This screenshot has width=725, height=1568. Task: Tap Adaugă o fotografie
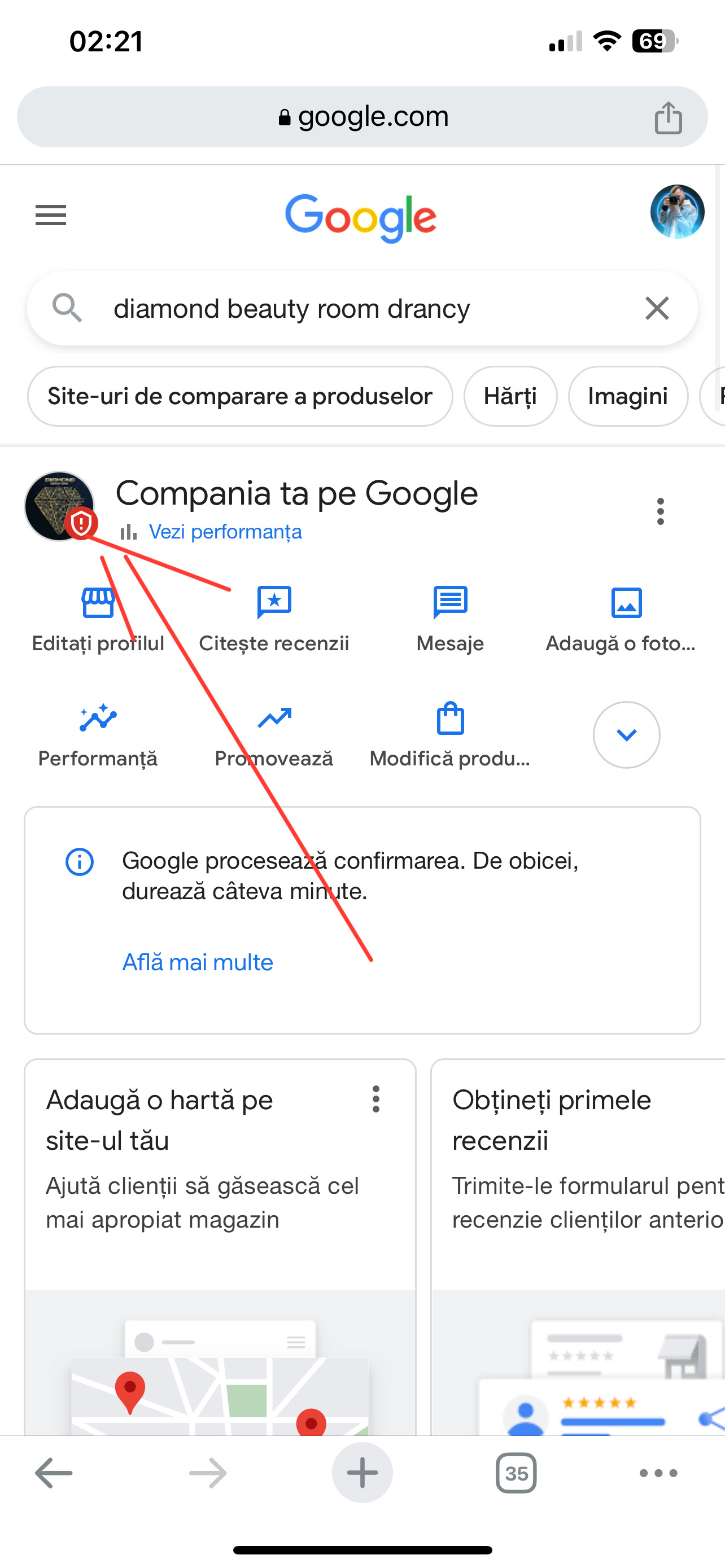pyautogui.click(x=626, y=616)
